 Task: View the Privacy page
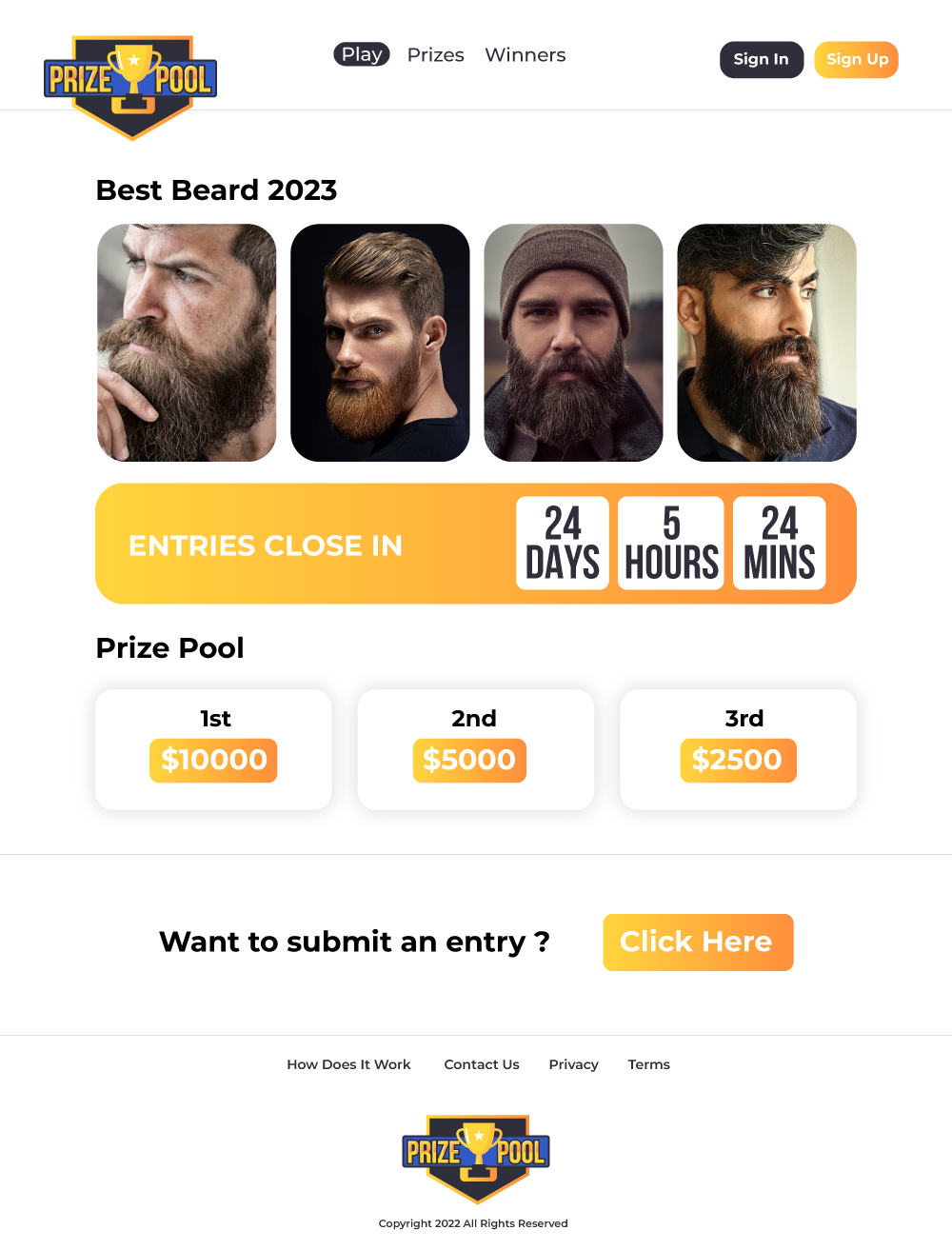pos(573,1064)
